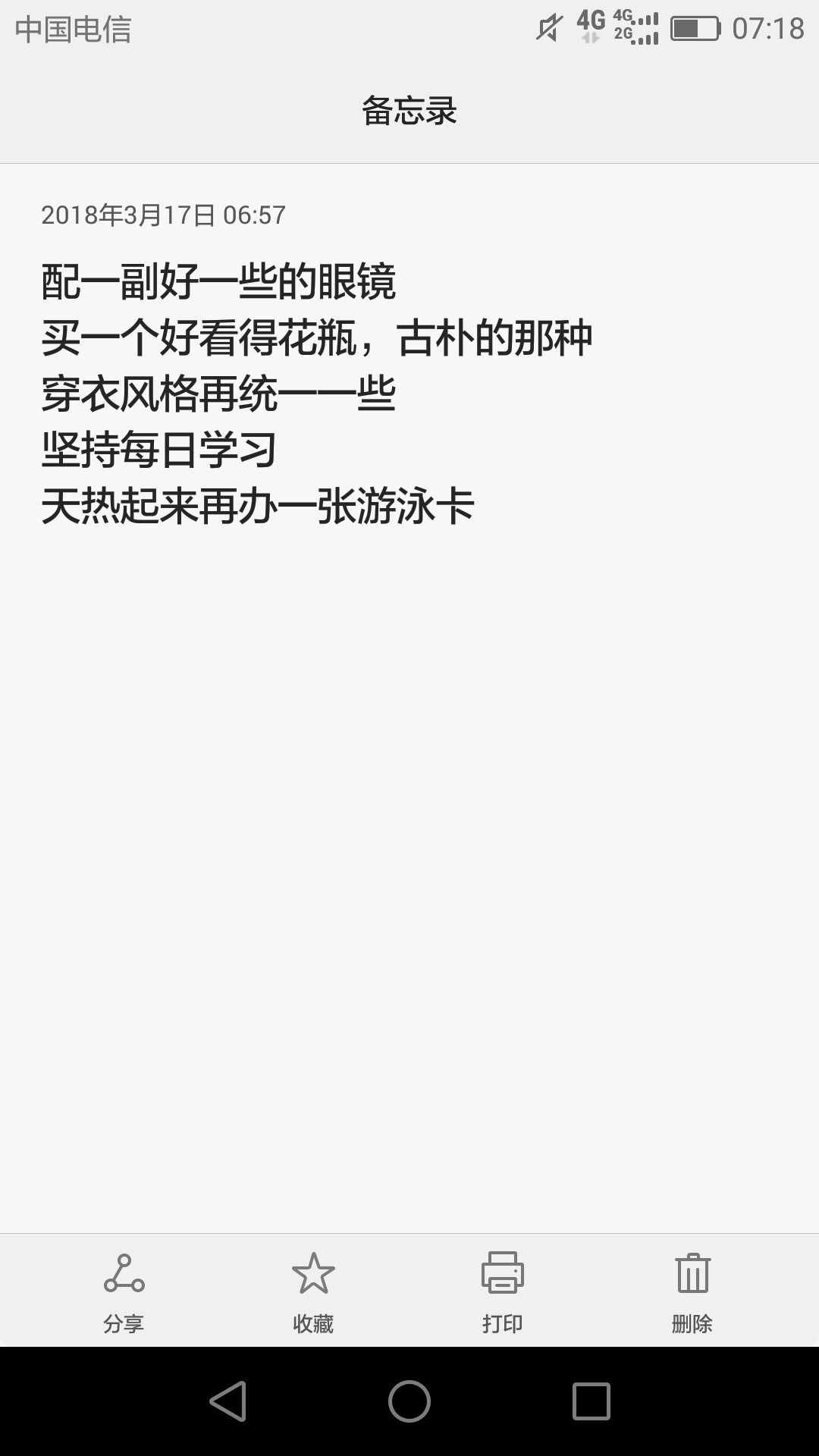This screenshot has width=819, height=1456.
Task: Add the note to favorites (收藏)
Action: (x=313, y=1293)
